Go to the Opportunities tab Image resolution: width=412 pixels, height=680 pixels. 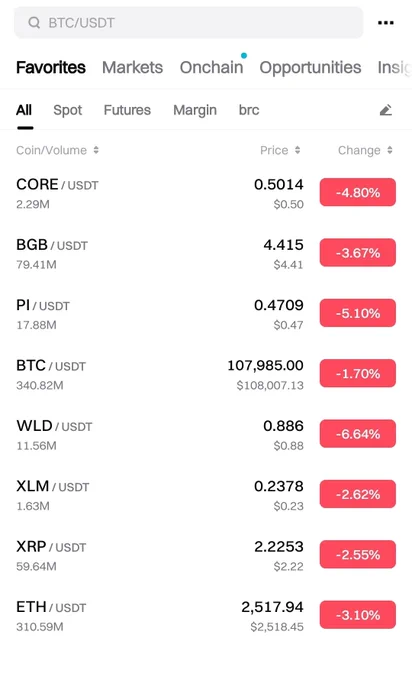(x=310, y=68)
